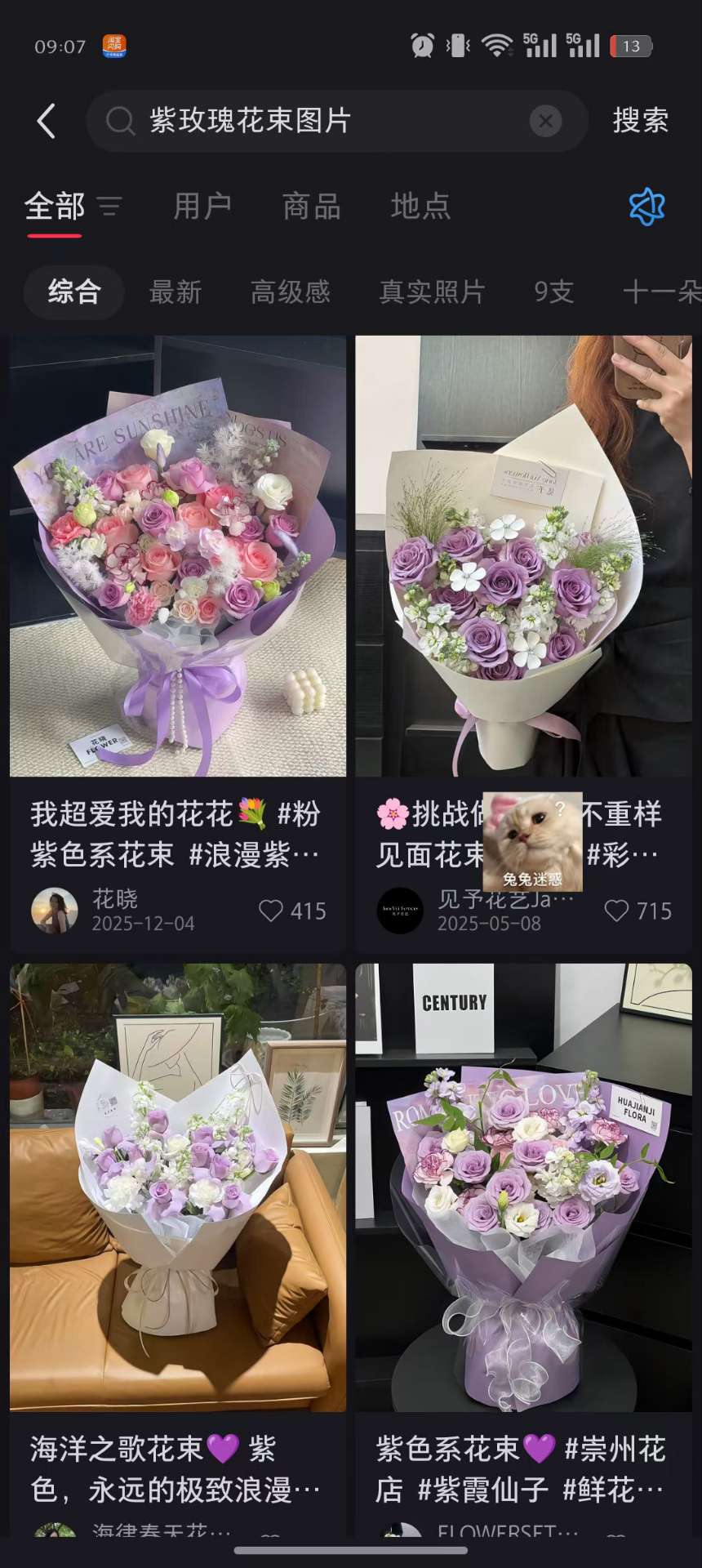The height and width of the screenshot is (1568, 702).
Task: Open 花晓's profile avatar
Action: [x=55, y=911]
